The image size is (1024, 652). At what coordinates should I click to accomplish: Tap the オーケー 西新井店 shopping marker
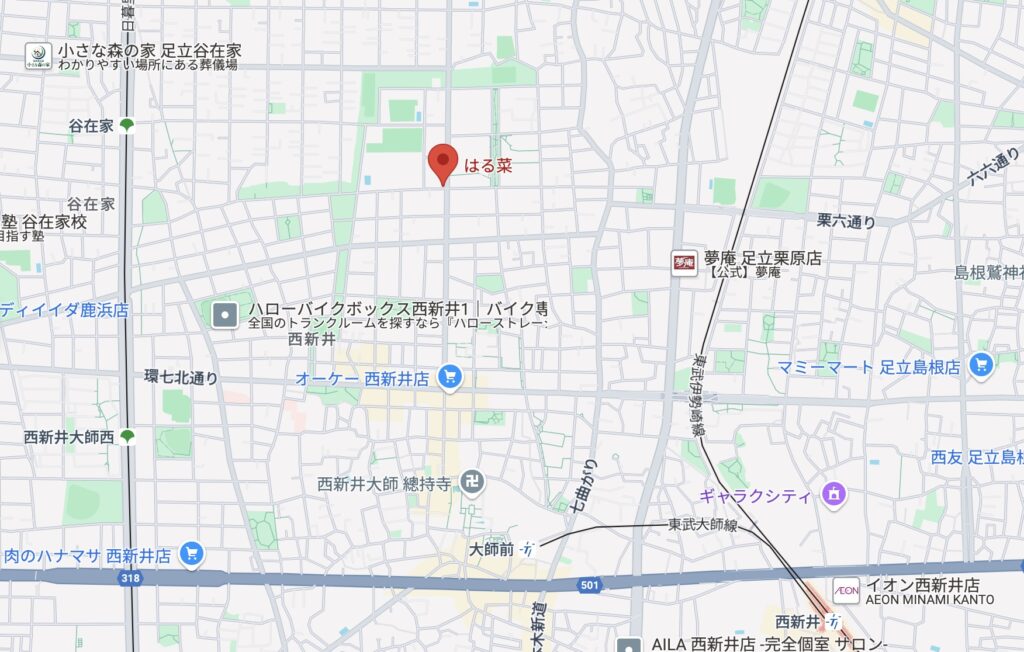coord(450,378)
